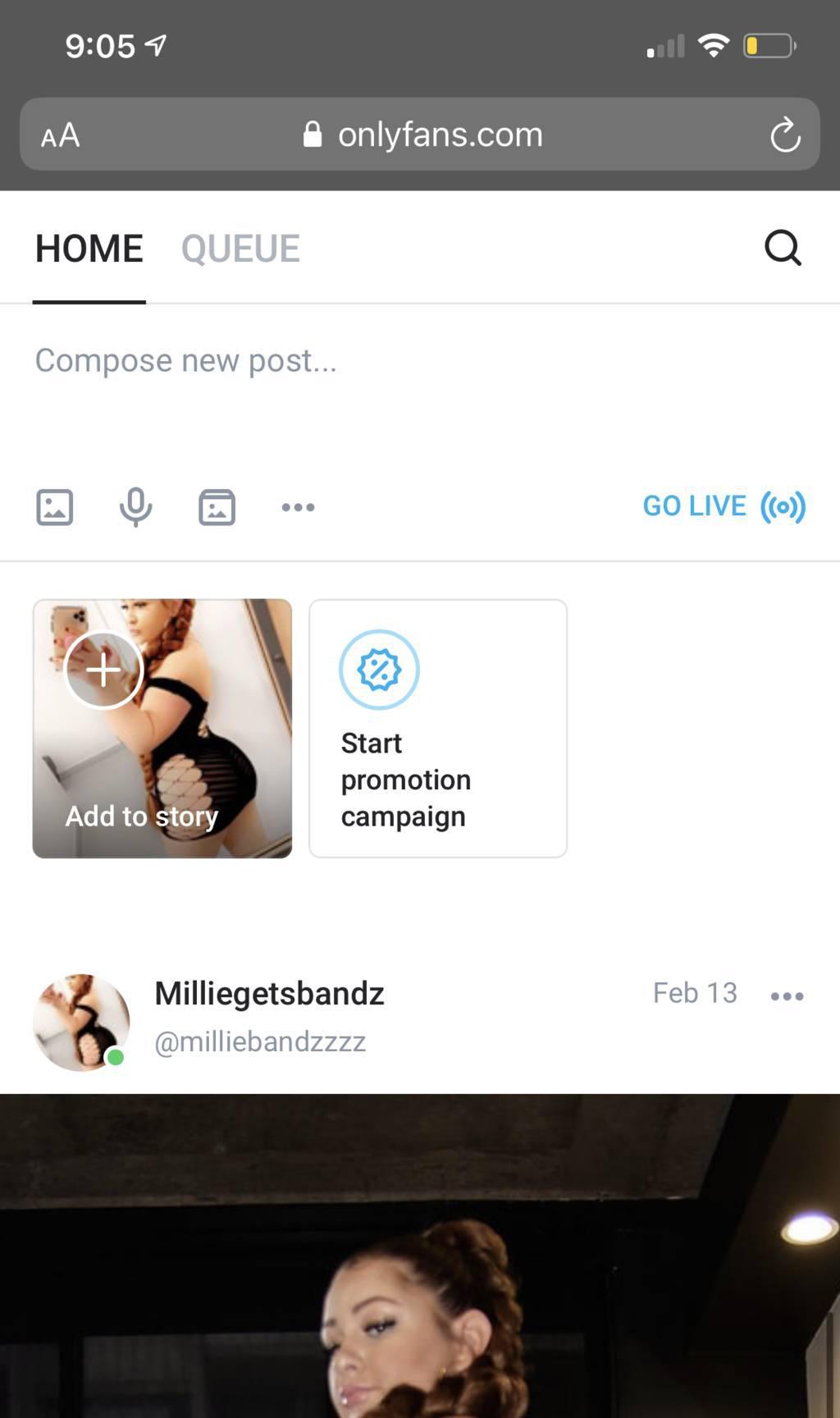The height and width of the screenshot is (1418, 840).
Task: Start promotion campaign
Action: [x=437, y=729]
